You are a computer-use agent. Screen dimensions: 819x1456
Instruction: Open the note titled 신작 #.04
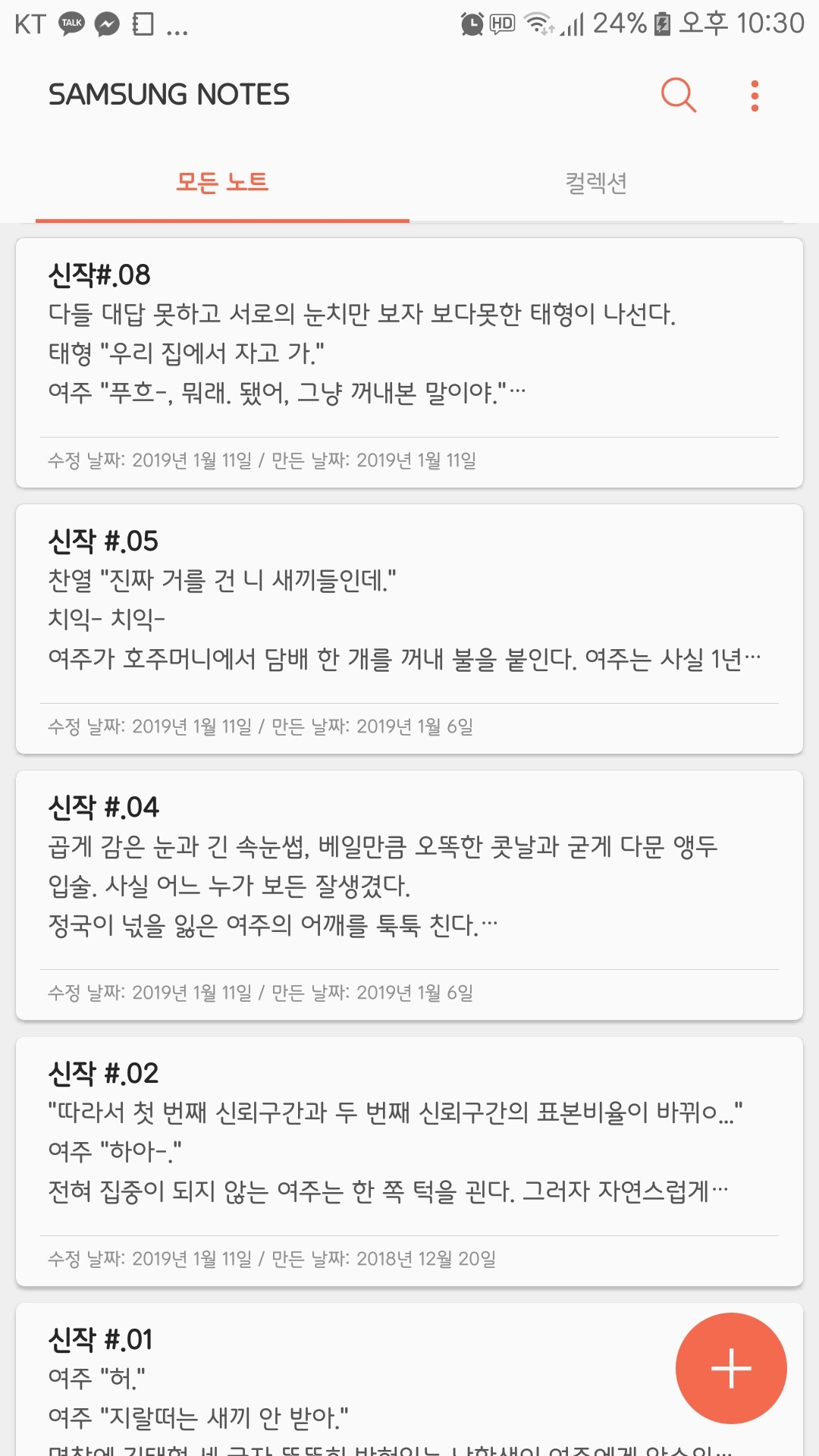click(x=409, y=896)
